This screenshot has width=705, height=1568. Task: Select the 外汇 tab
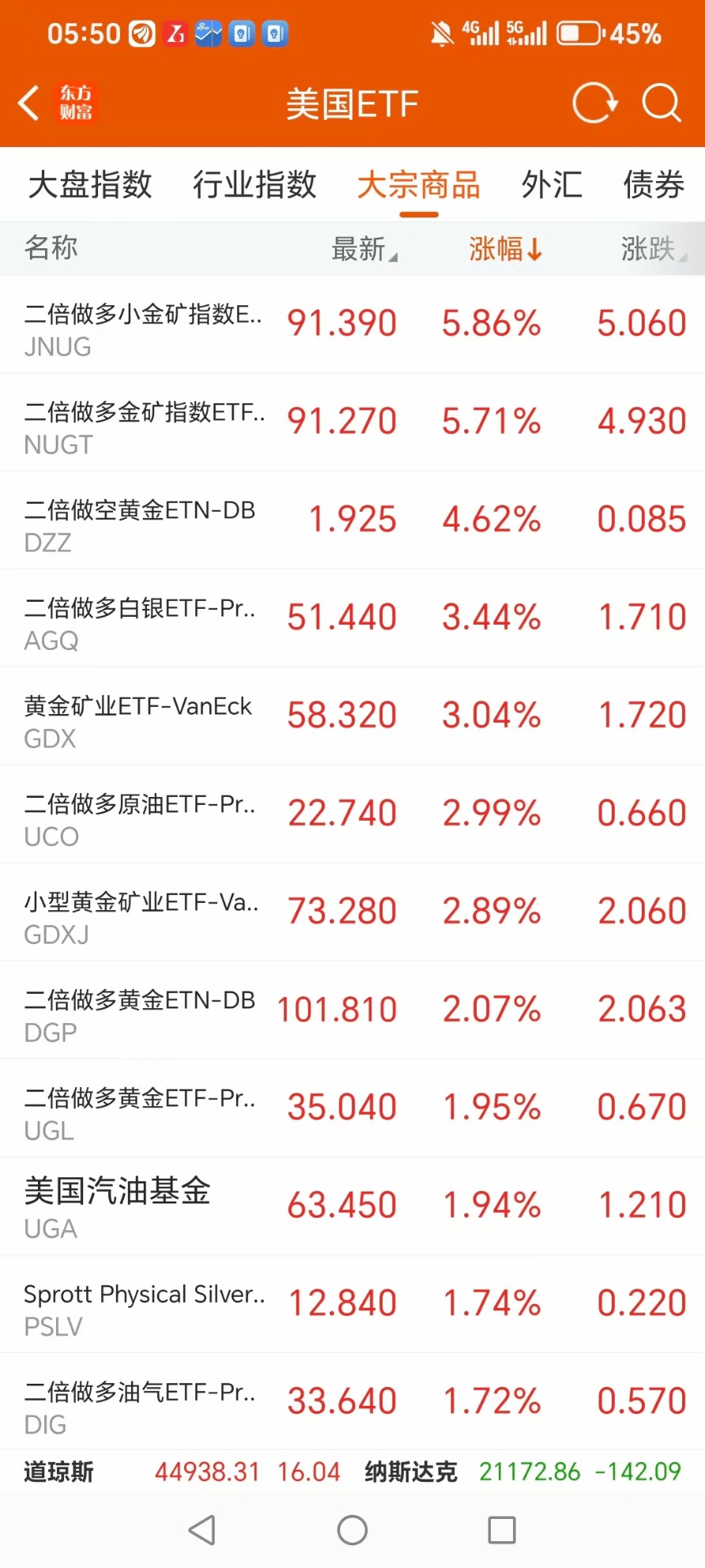click(x=552, y=185)
